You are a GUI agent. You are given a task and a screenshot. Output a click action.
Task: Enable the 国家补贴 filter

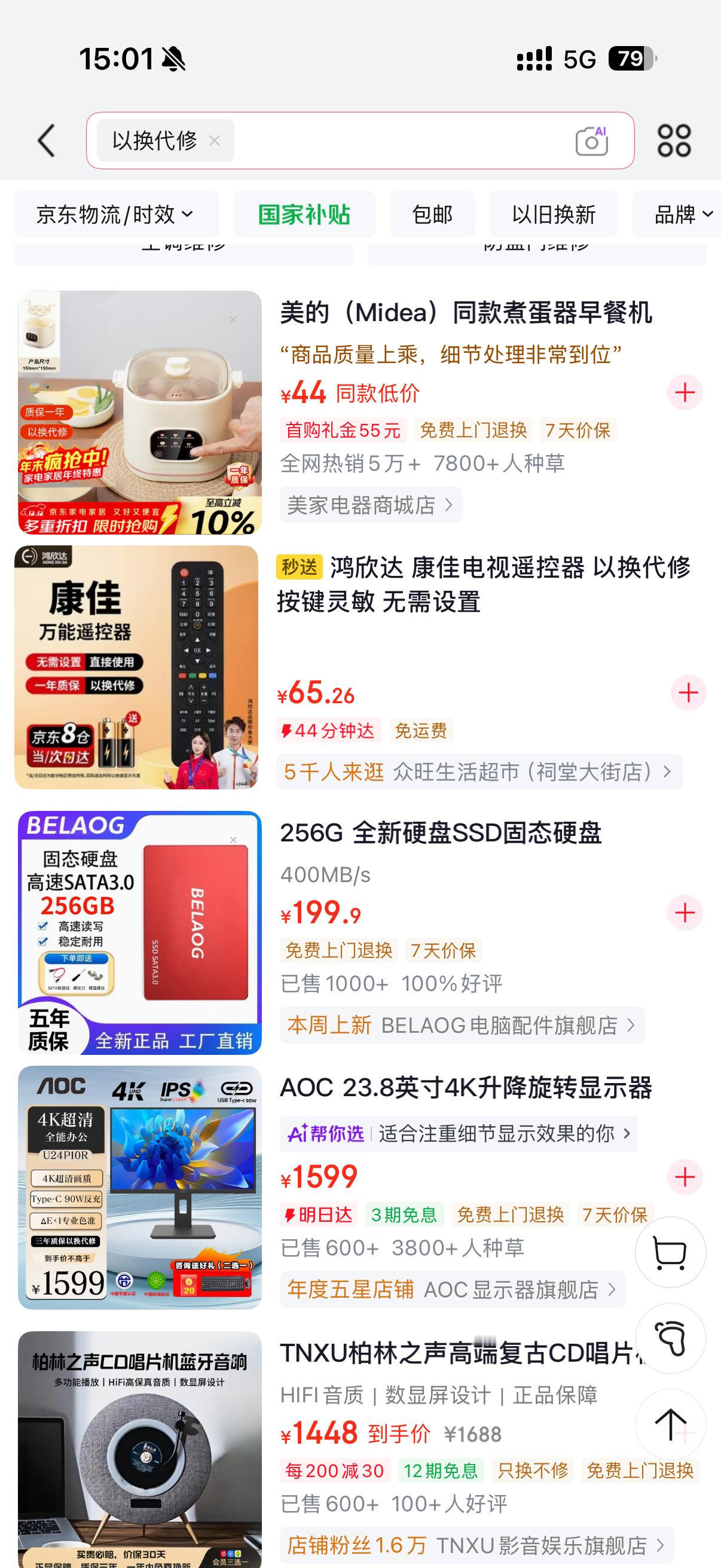(x=304, y=214)
